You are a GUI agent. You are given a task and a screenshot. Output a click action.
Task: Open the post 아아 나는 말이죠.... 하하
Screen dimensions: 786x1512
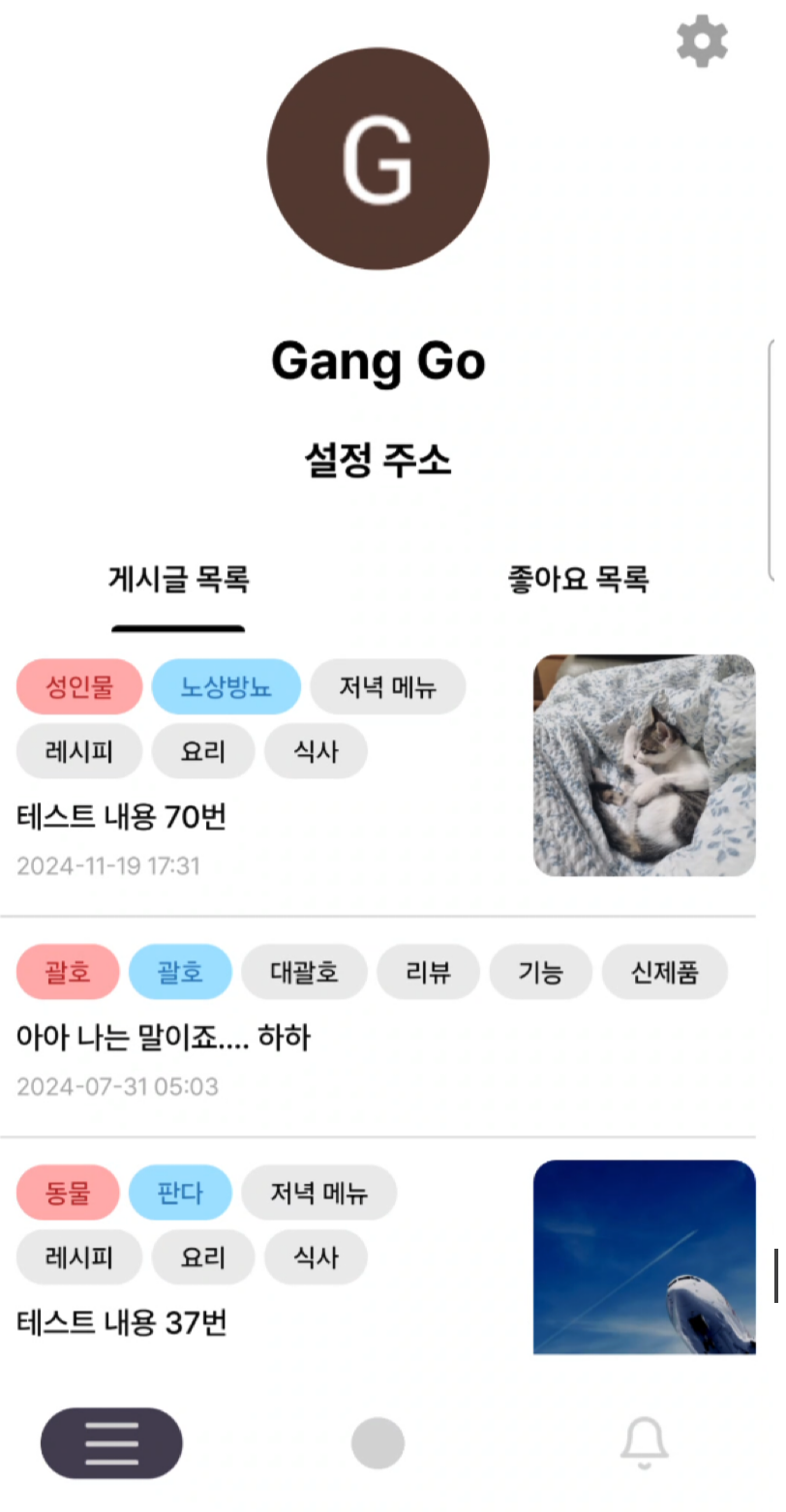164,1039
